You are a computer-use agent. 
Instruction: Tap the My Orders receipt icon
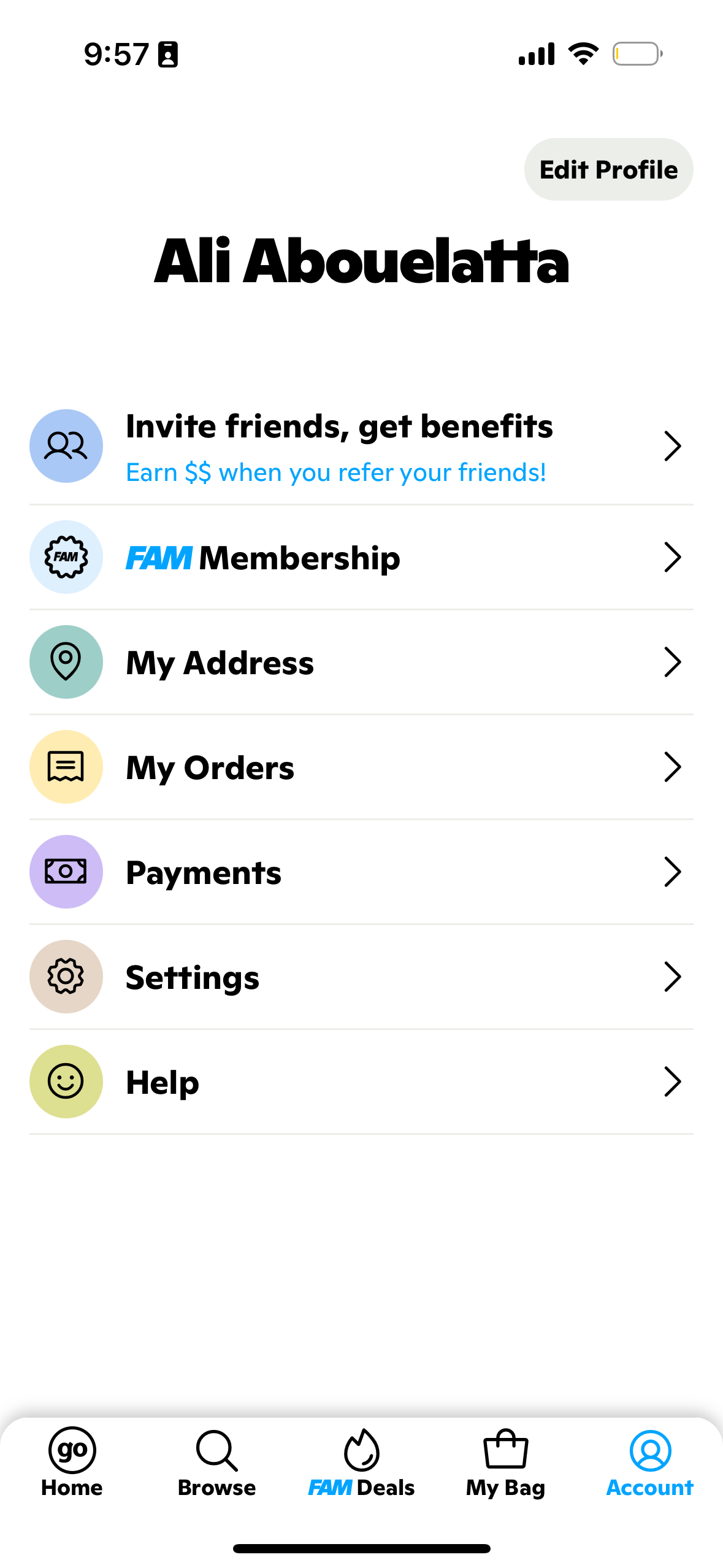[x=66, y=767]
